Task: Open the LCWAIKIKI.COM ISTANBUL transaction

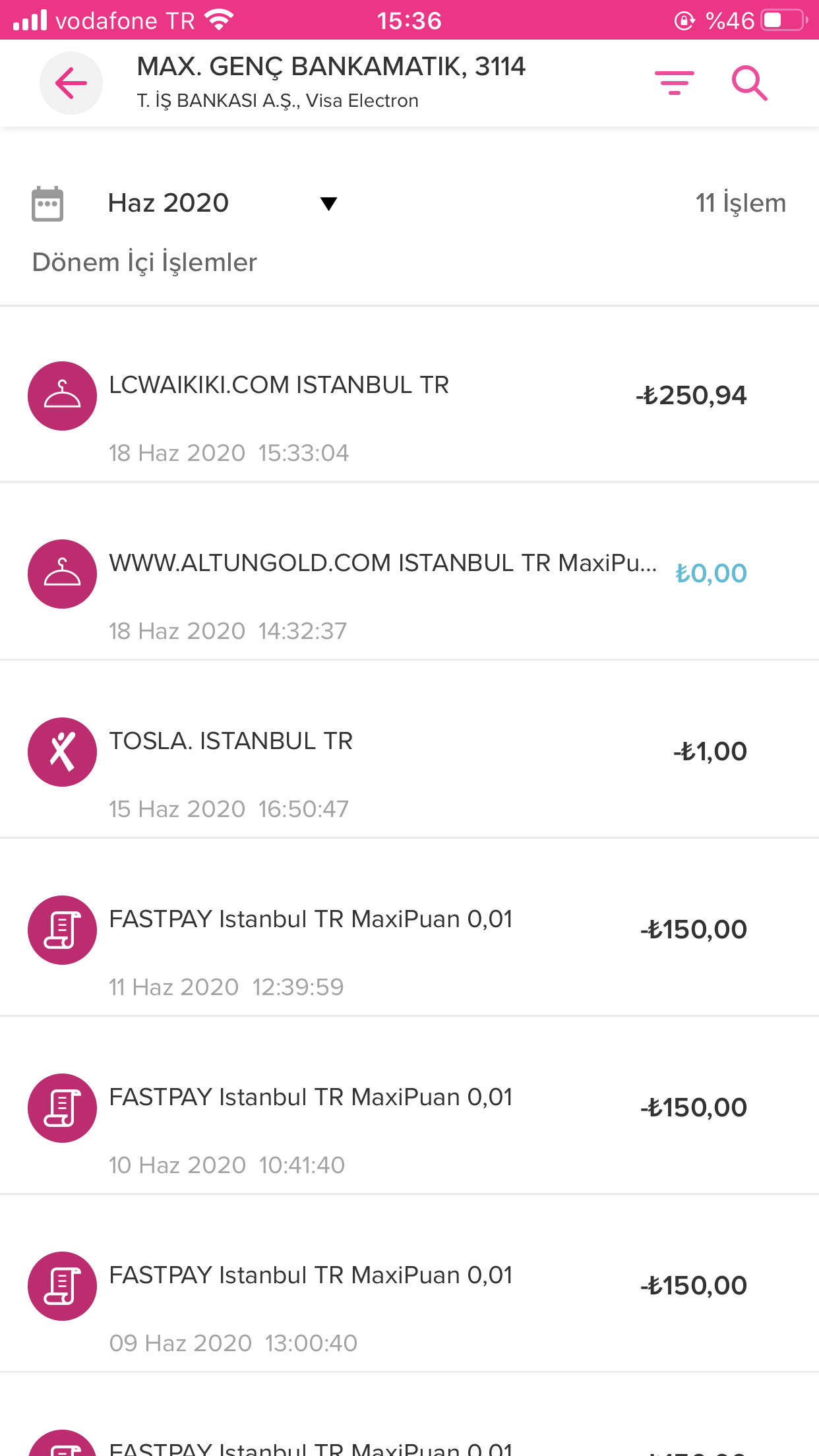Action: (409, 394)
